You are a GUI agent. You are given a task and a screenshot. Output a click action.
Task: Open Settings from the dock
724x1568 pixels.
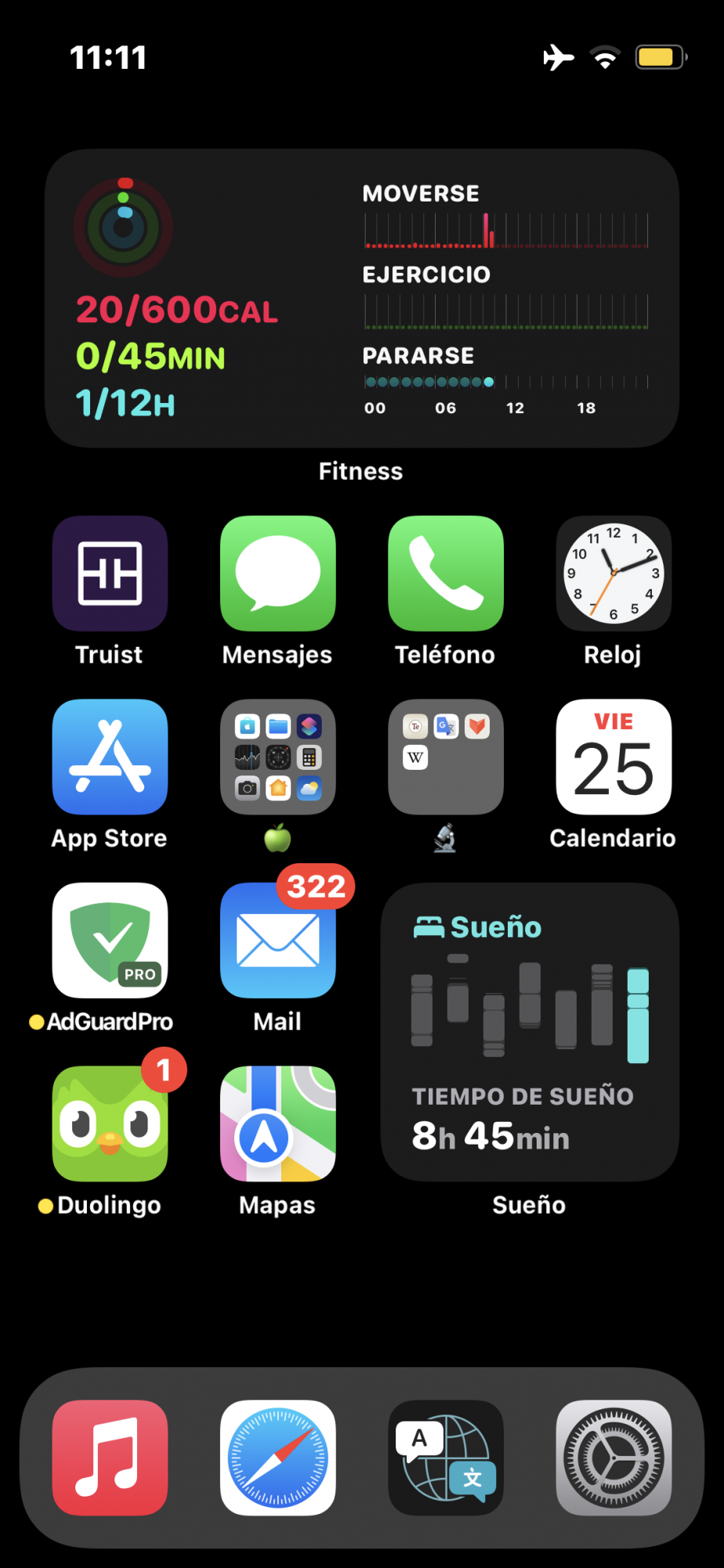614,1458
